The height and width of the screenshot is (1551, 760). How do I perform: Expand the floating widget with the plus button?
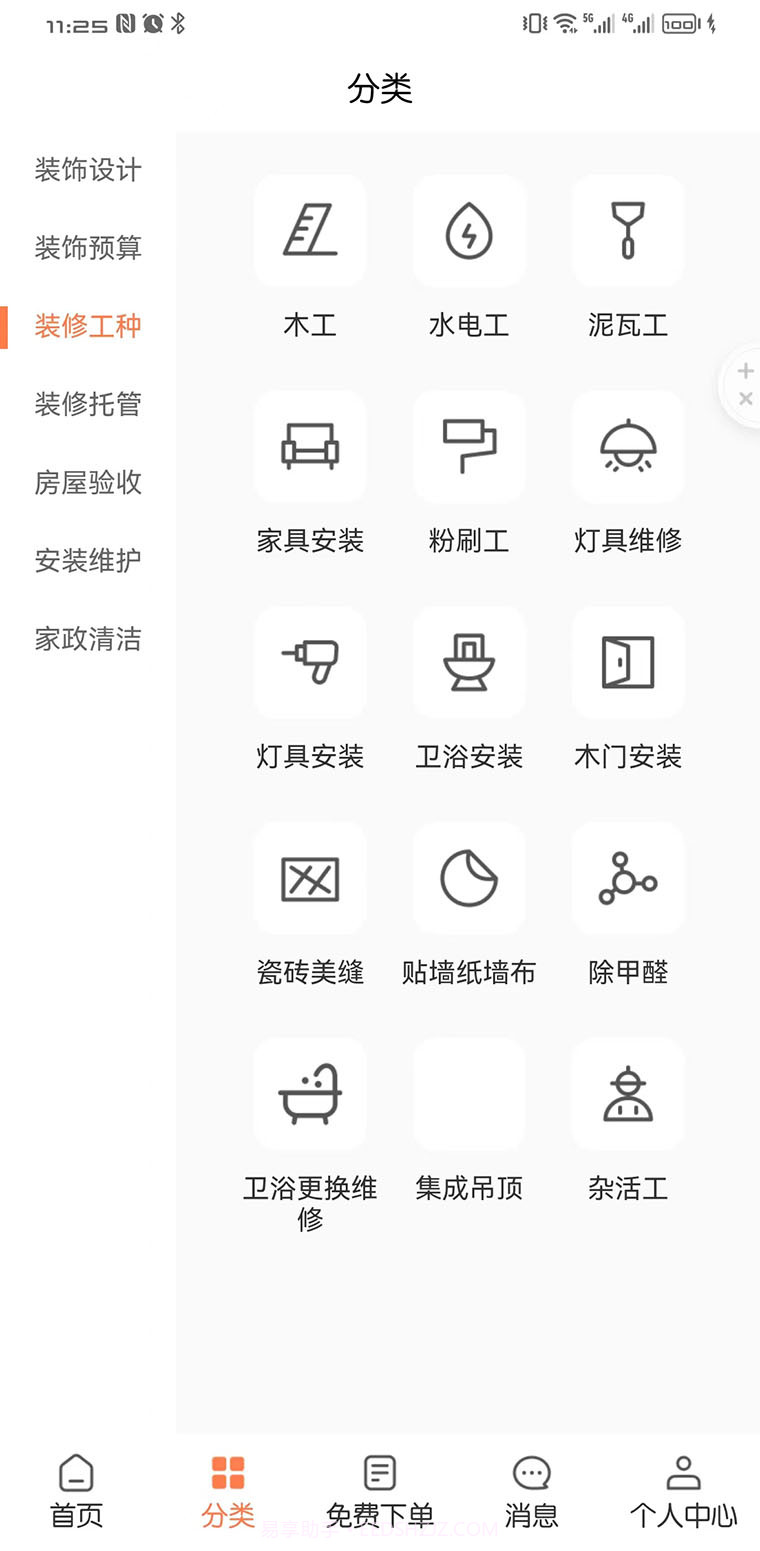coord(745,370)
